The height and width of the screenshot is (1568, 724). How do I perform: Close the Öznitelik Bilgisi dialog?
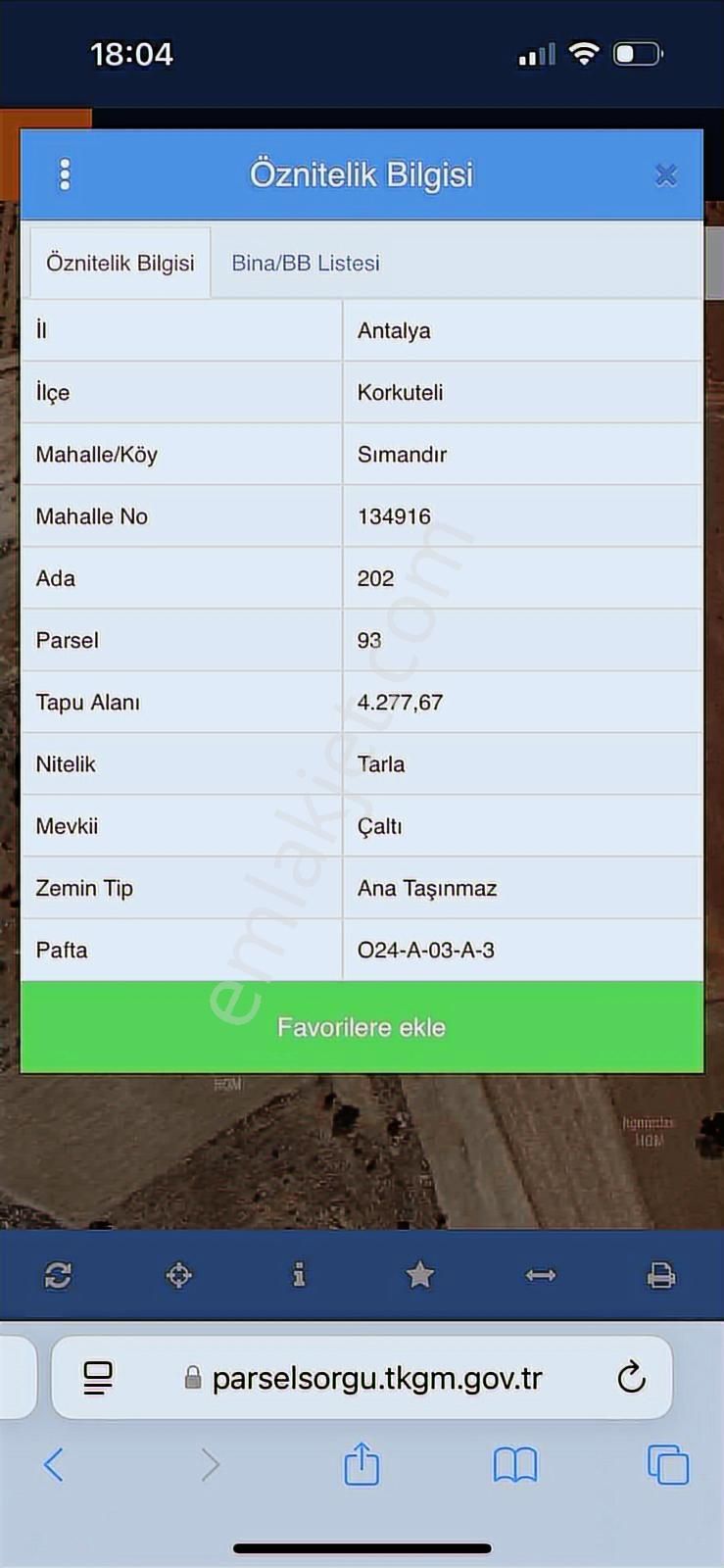click(x=665, y=175)
